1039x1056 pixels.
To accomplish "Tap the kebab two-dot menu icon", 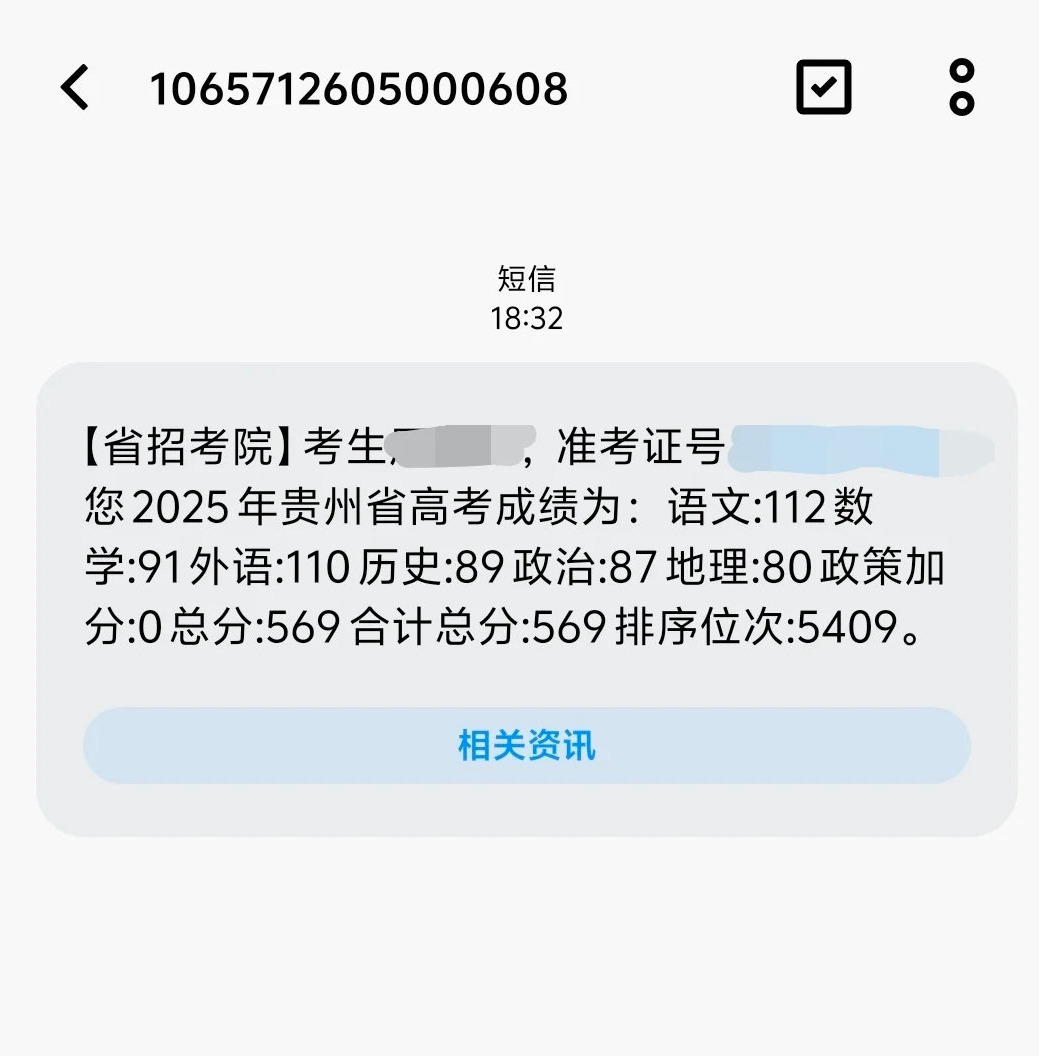I will 960,89.
